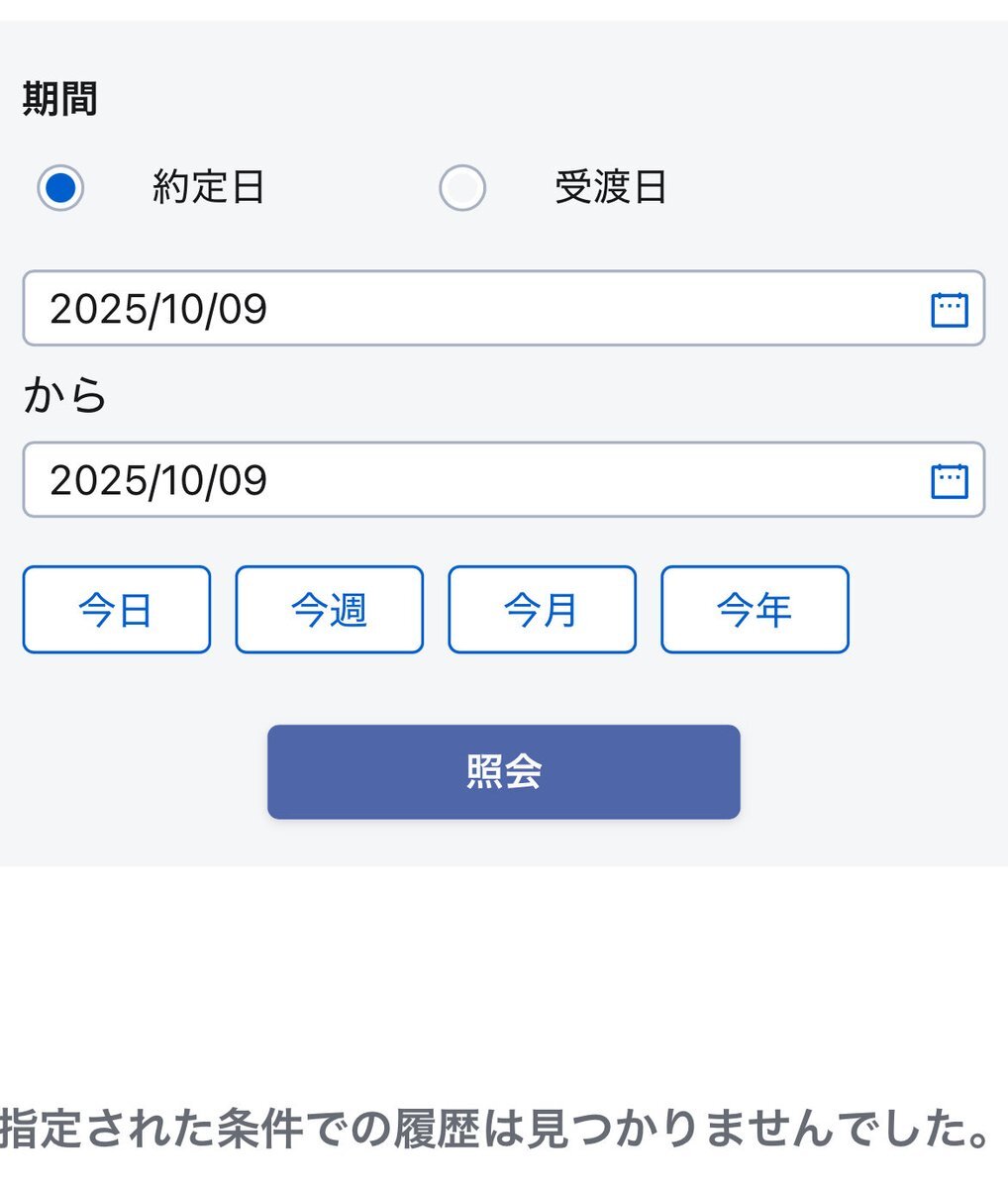Image resolution: width=1008 pixels, height=1188 pixels.
Task: Tap the start date field above から
Action: coord(475,309)
